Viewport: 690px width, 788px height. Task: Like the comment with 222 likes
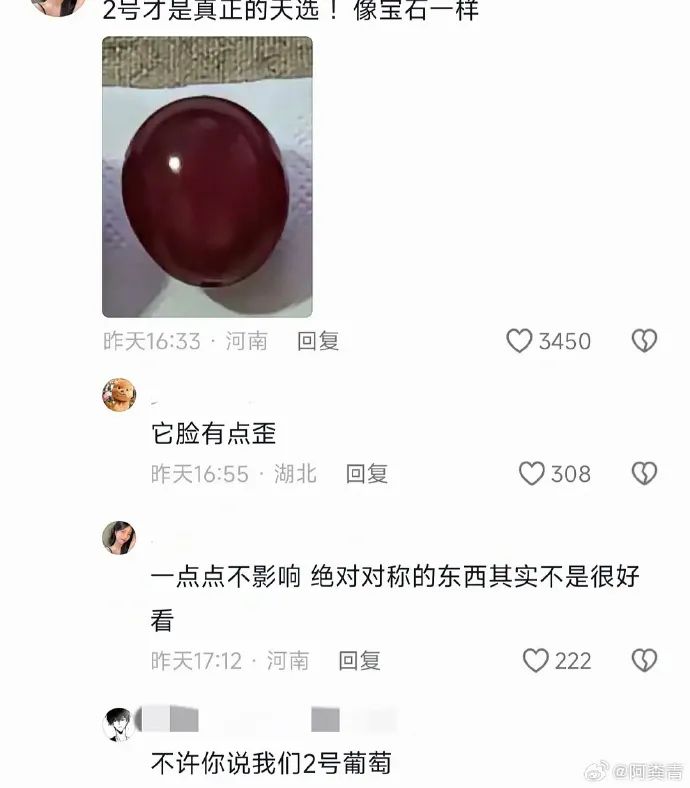536,660
